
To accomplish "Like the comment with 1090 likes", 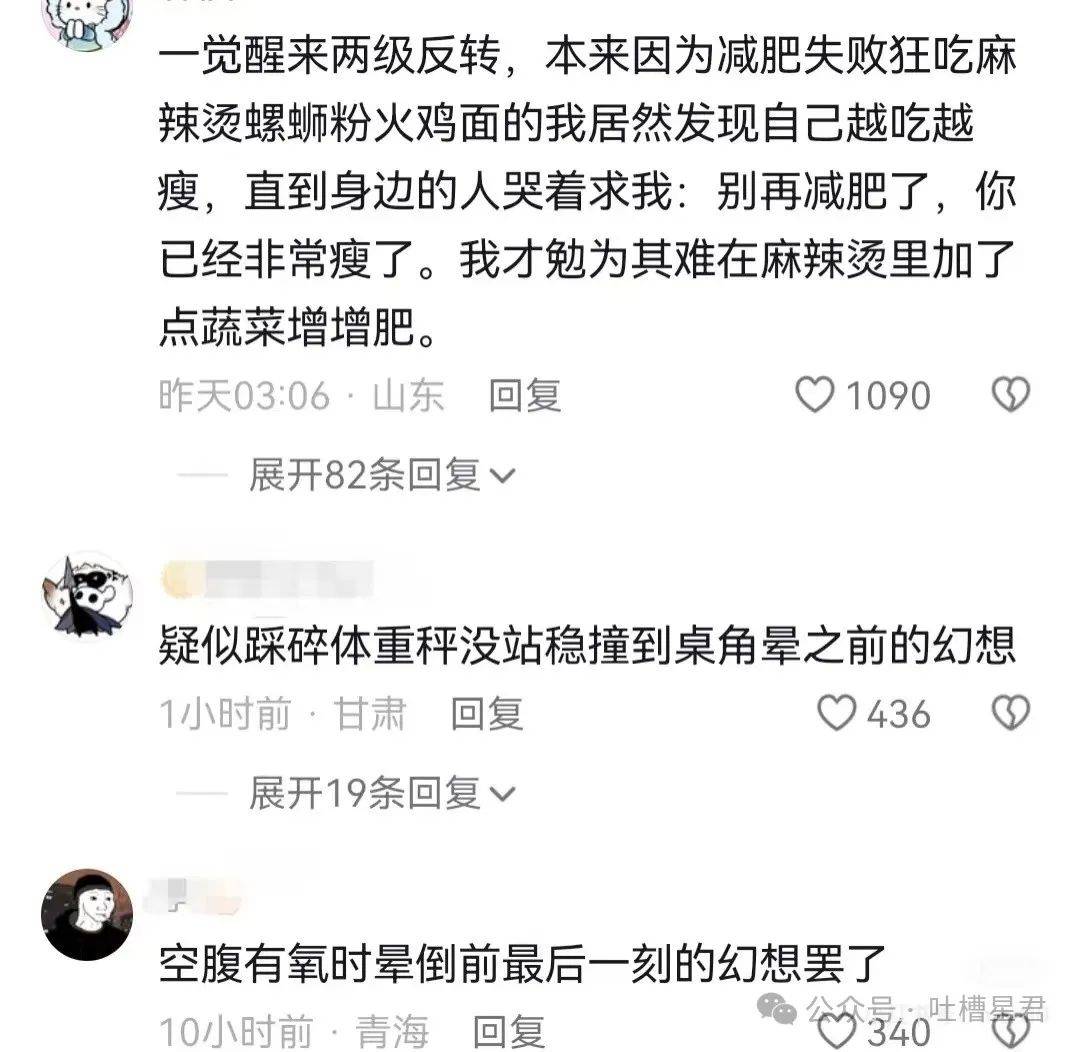I will click(814, 396).
